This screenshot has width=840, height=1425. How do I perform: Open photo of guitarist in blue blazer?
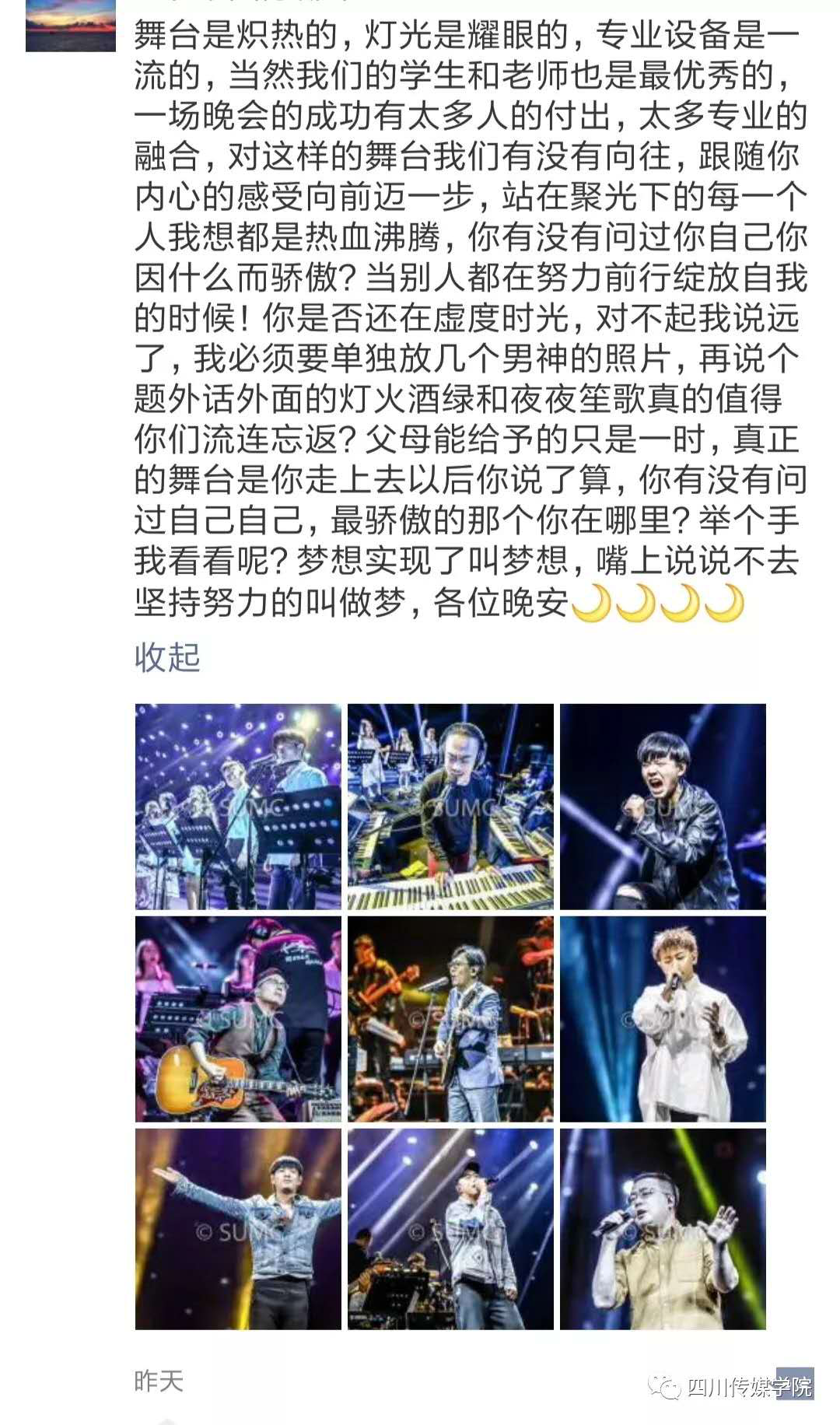tap(450, 1019)
